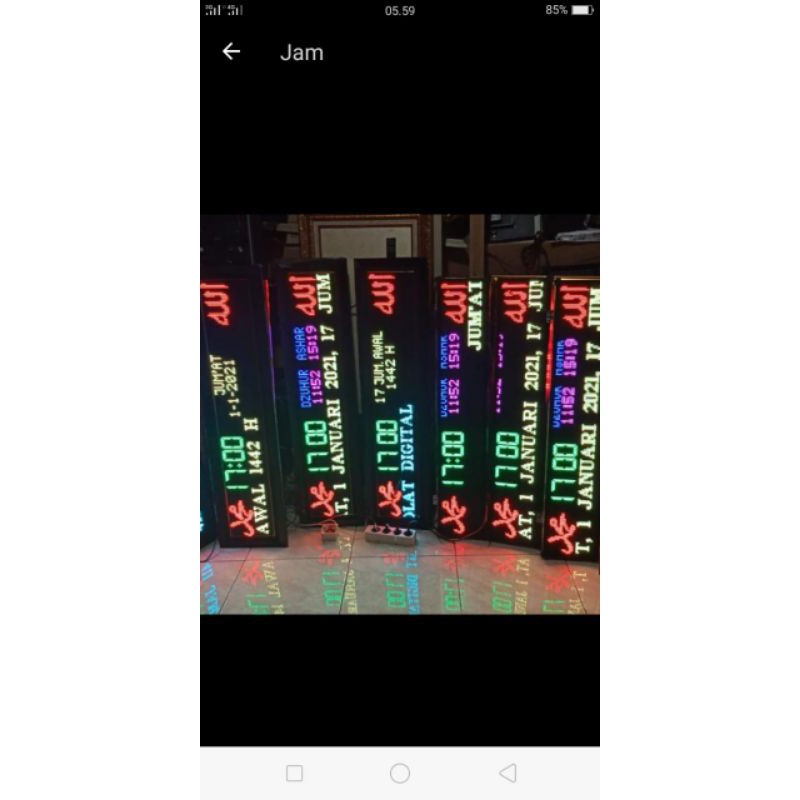Tap the system back button
The width and height of the screenshot is (800, 800).
point(507,773)
